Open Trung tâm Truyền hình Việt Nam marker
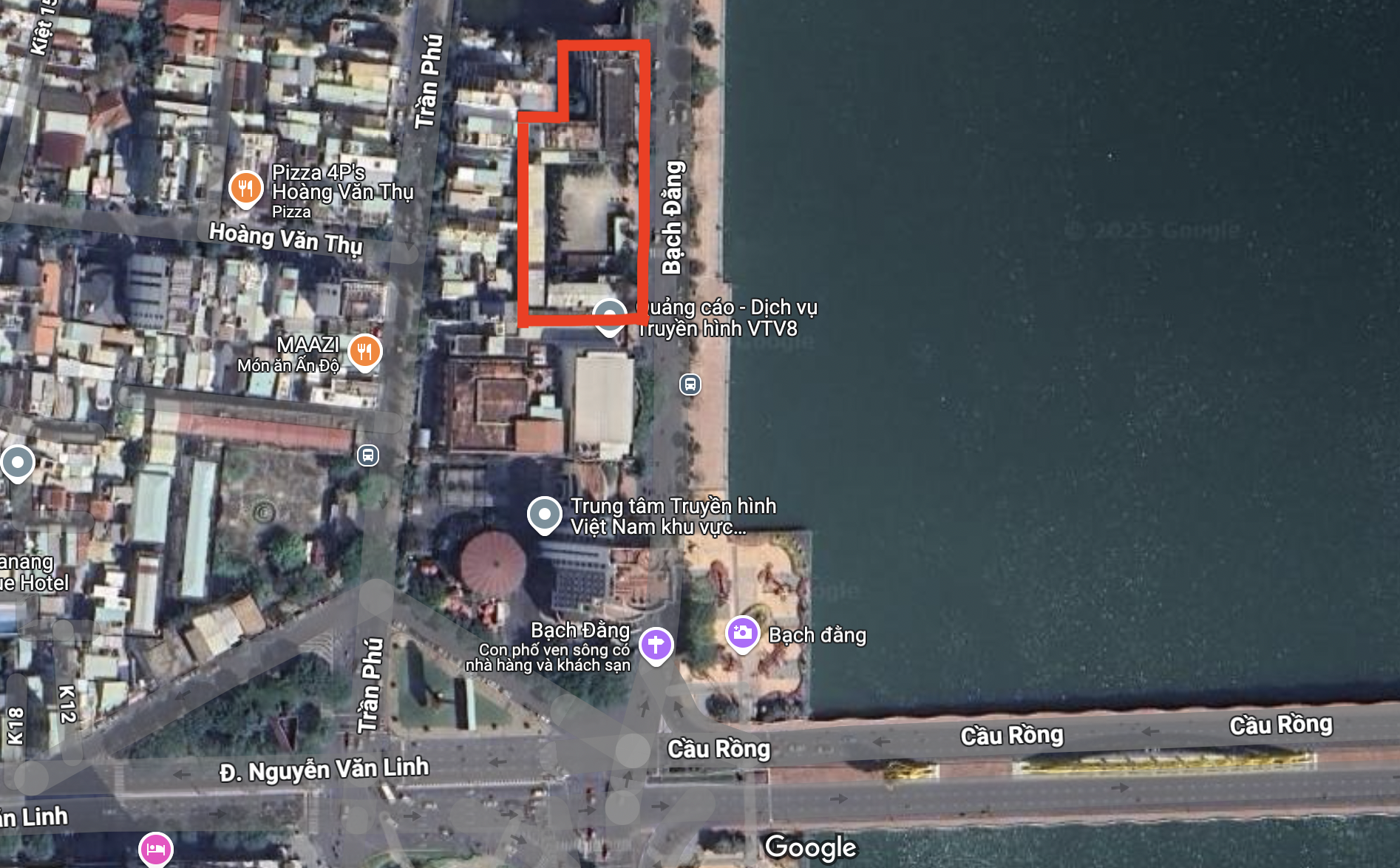This screenshot has height=868, width=1400. point(545,513)
